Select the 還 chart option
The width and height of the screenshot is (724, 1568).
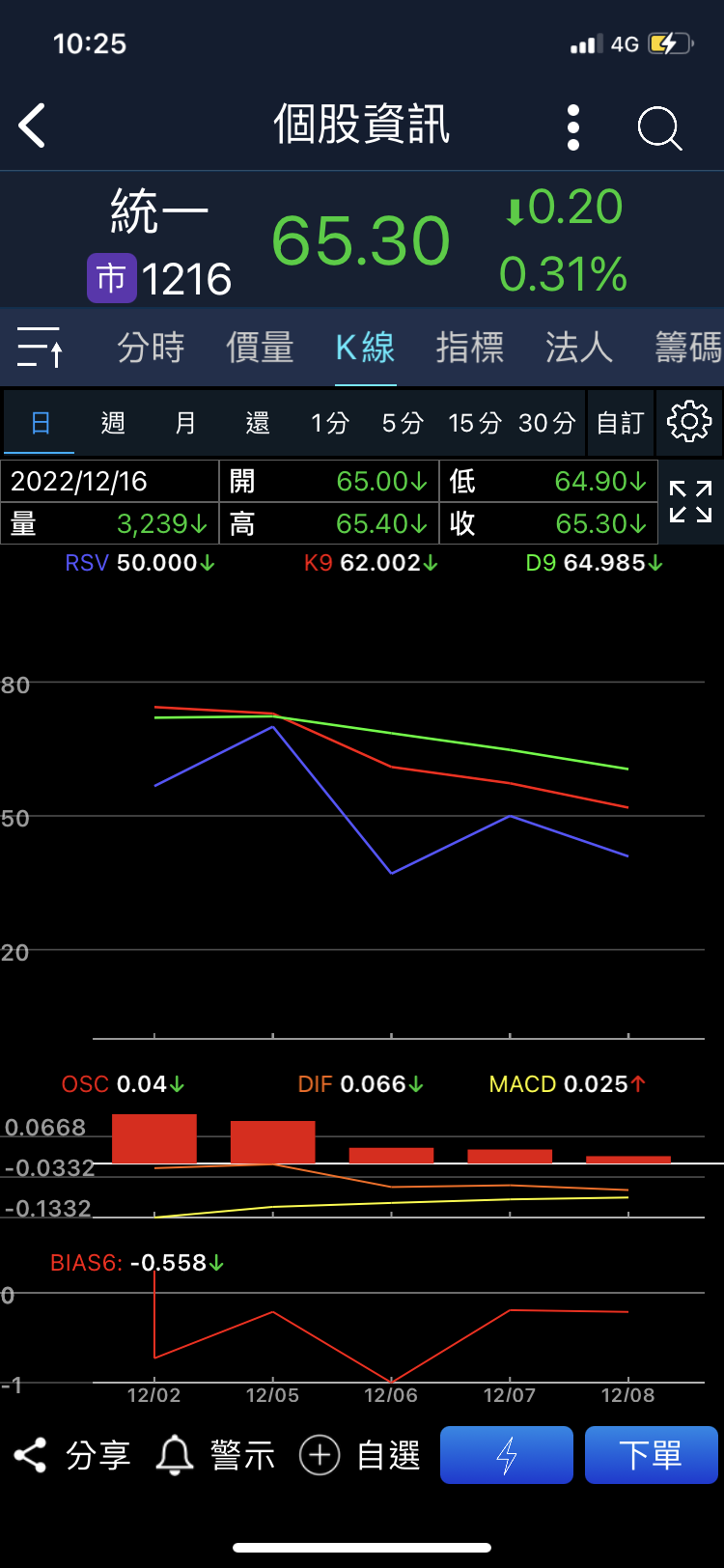click(x=258, y=423)
